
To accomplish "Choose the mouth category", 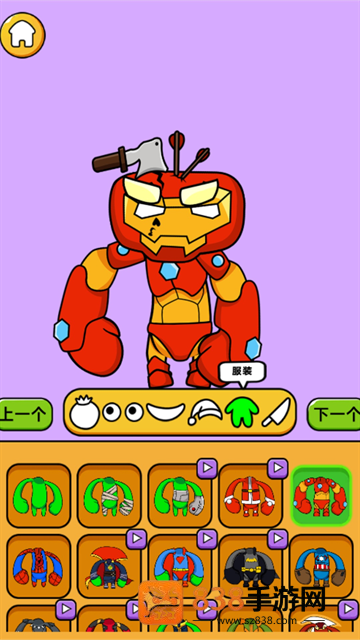I will click(x=166, y=411).
